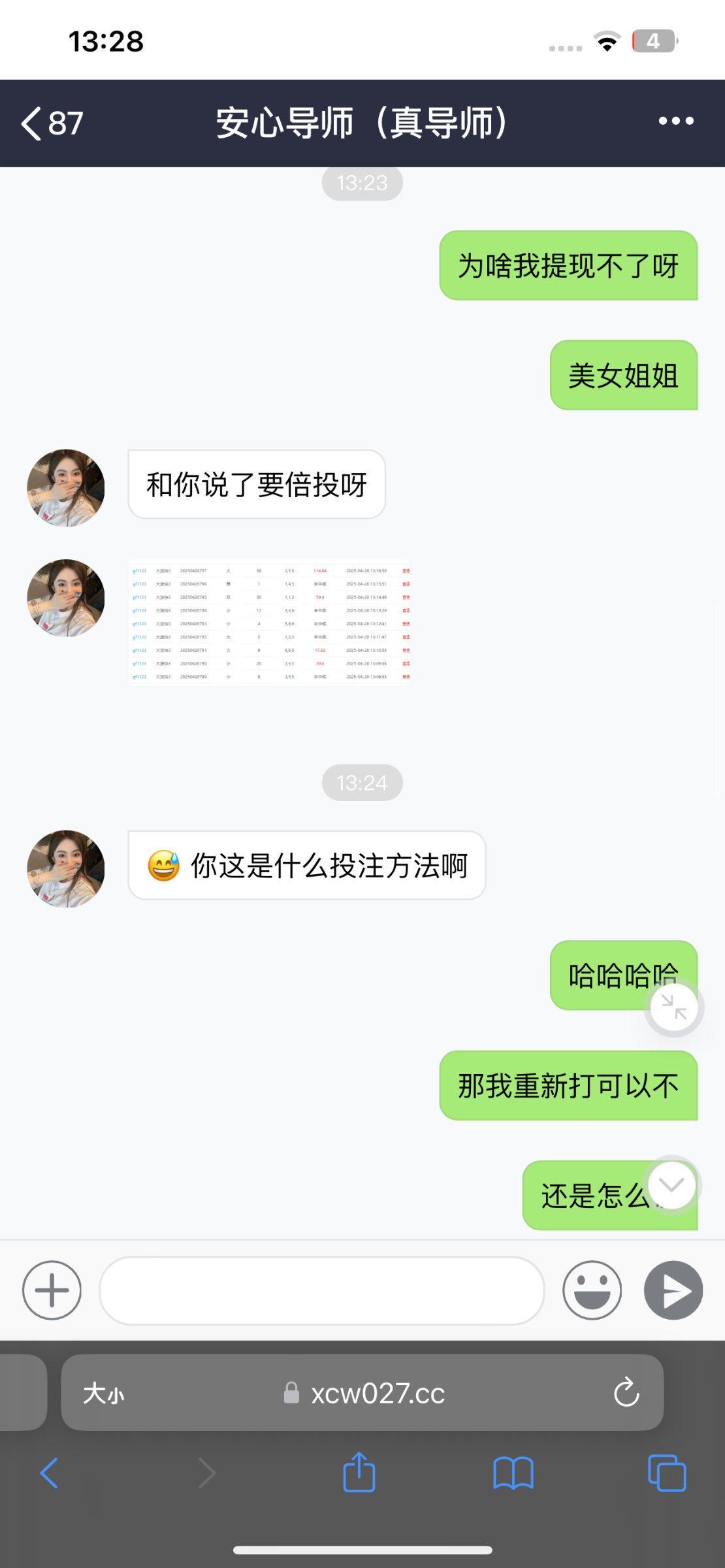
Task: Tap the plus attachment button
Action: pos(52,1290)
